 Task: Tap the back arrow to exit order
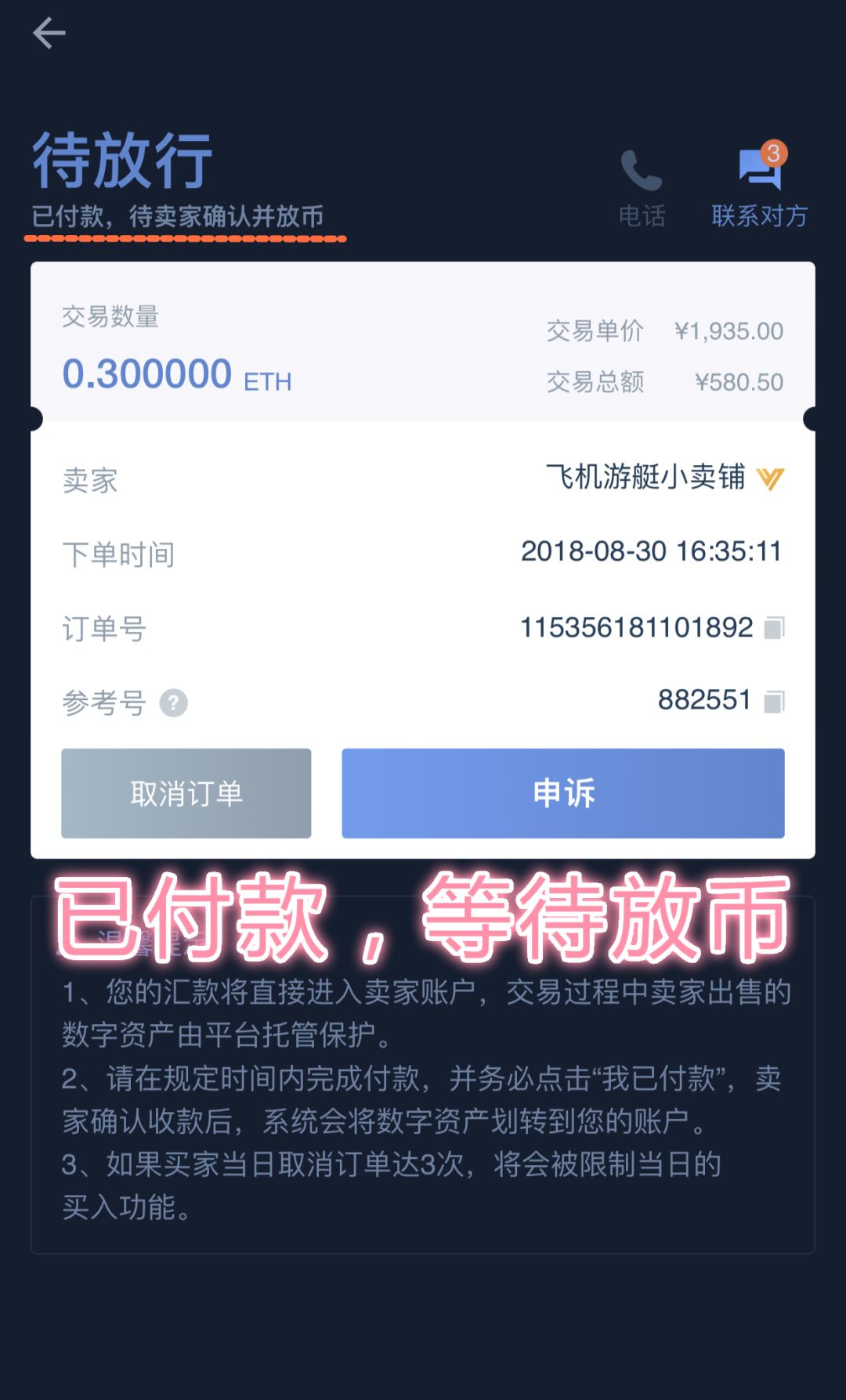49,33
